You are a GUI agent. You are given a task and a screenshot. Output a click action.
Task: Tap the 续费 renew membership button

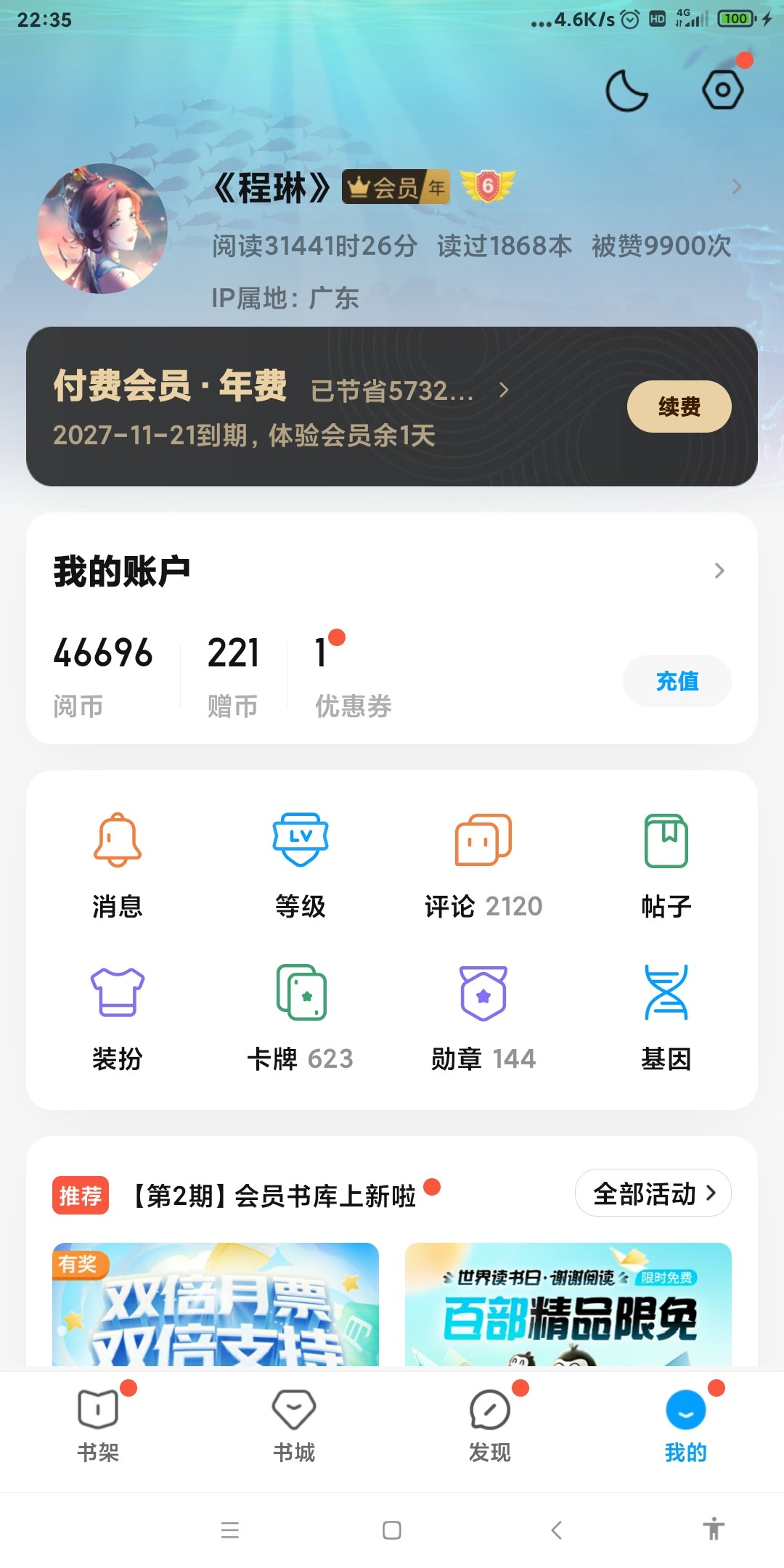(x=679, y=407)
